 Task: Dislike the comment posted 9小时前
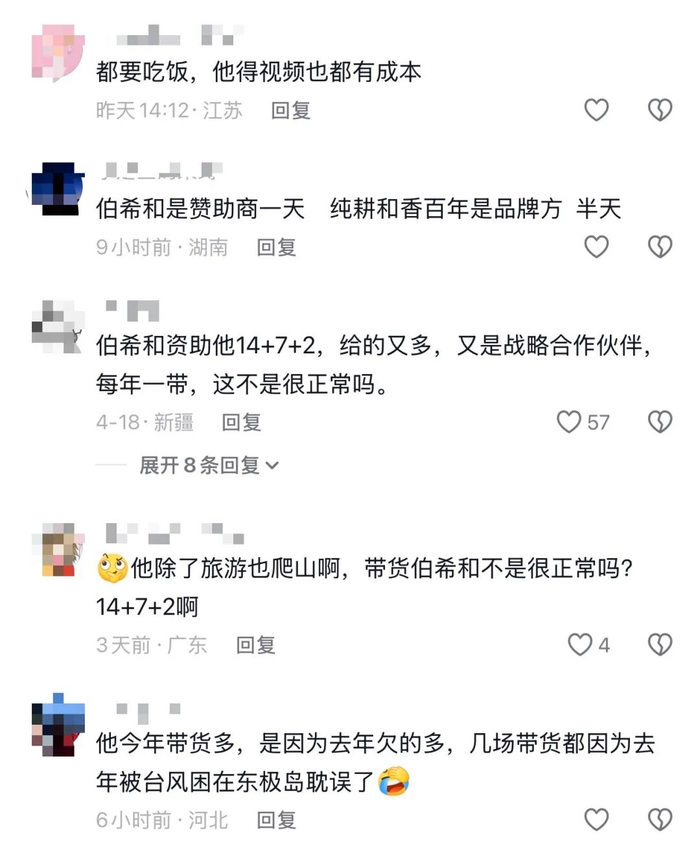pyautogui.click(x=660, y=247)
